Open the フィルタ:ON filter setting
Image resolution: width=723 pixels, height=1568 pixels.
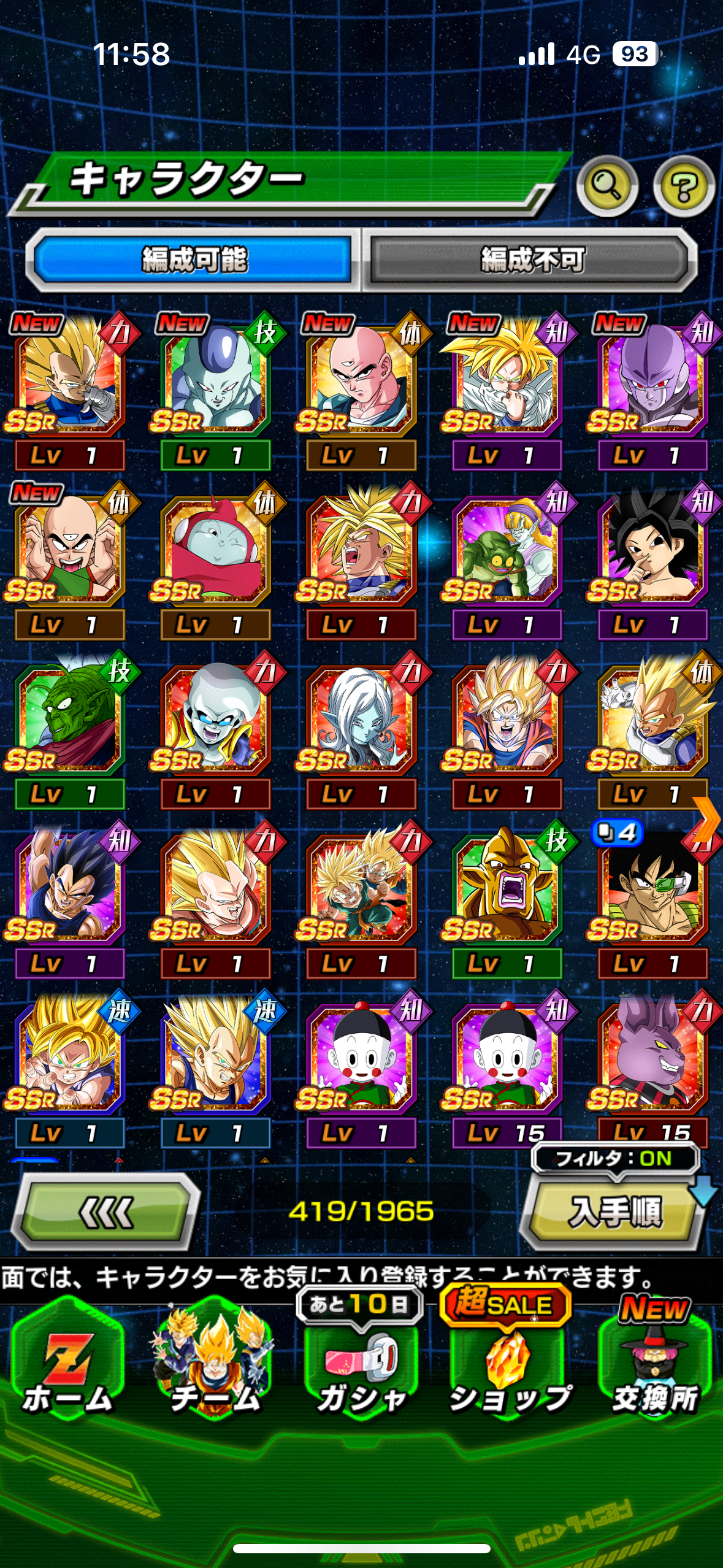(x=614, y=1159)
